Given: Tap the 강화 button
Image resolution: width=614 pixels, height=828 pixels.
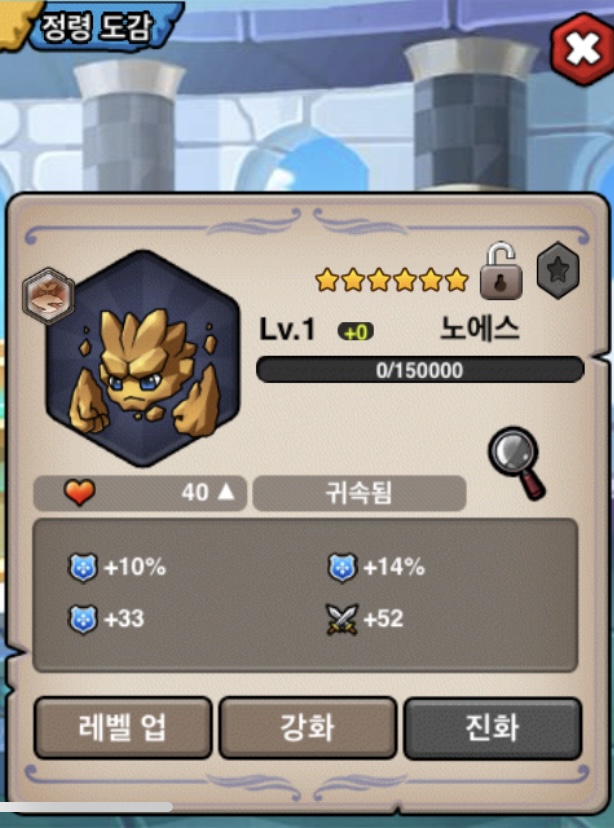Looking at the screenshot, I should 307,728.
